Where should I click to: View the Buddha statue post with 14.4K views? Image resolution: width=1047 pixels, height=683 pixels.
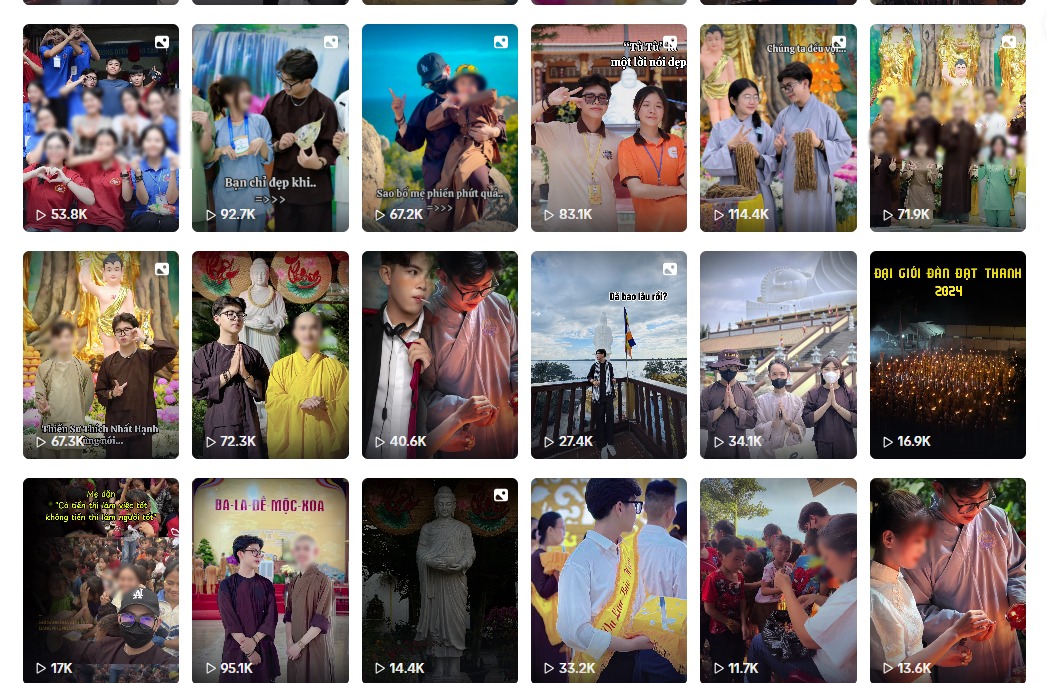pos(440,580)
